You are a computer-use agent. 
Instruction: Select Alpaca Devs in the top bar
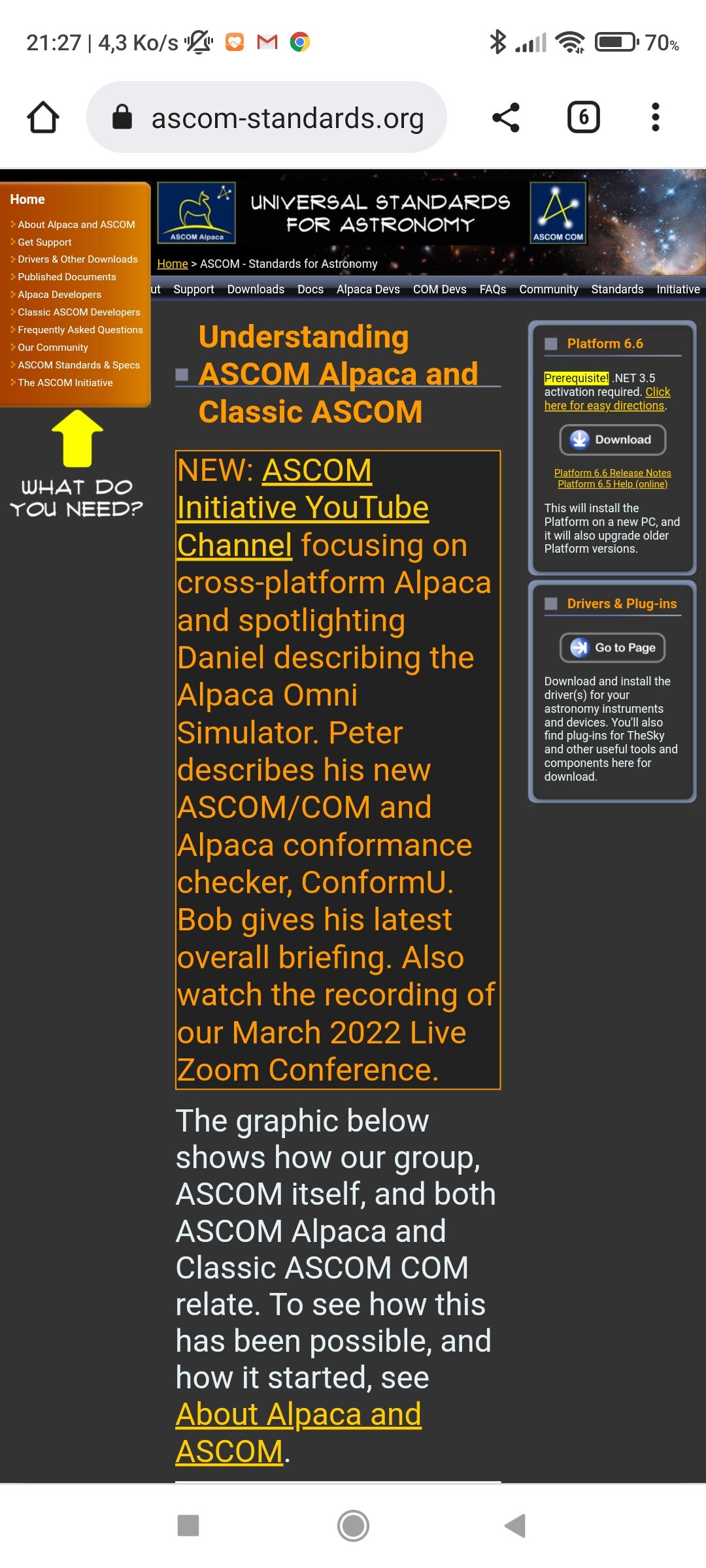[368, 289]
